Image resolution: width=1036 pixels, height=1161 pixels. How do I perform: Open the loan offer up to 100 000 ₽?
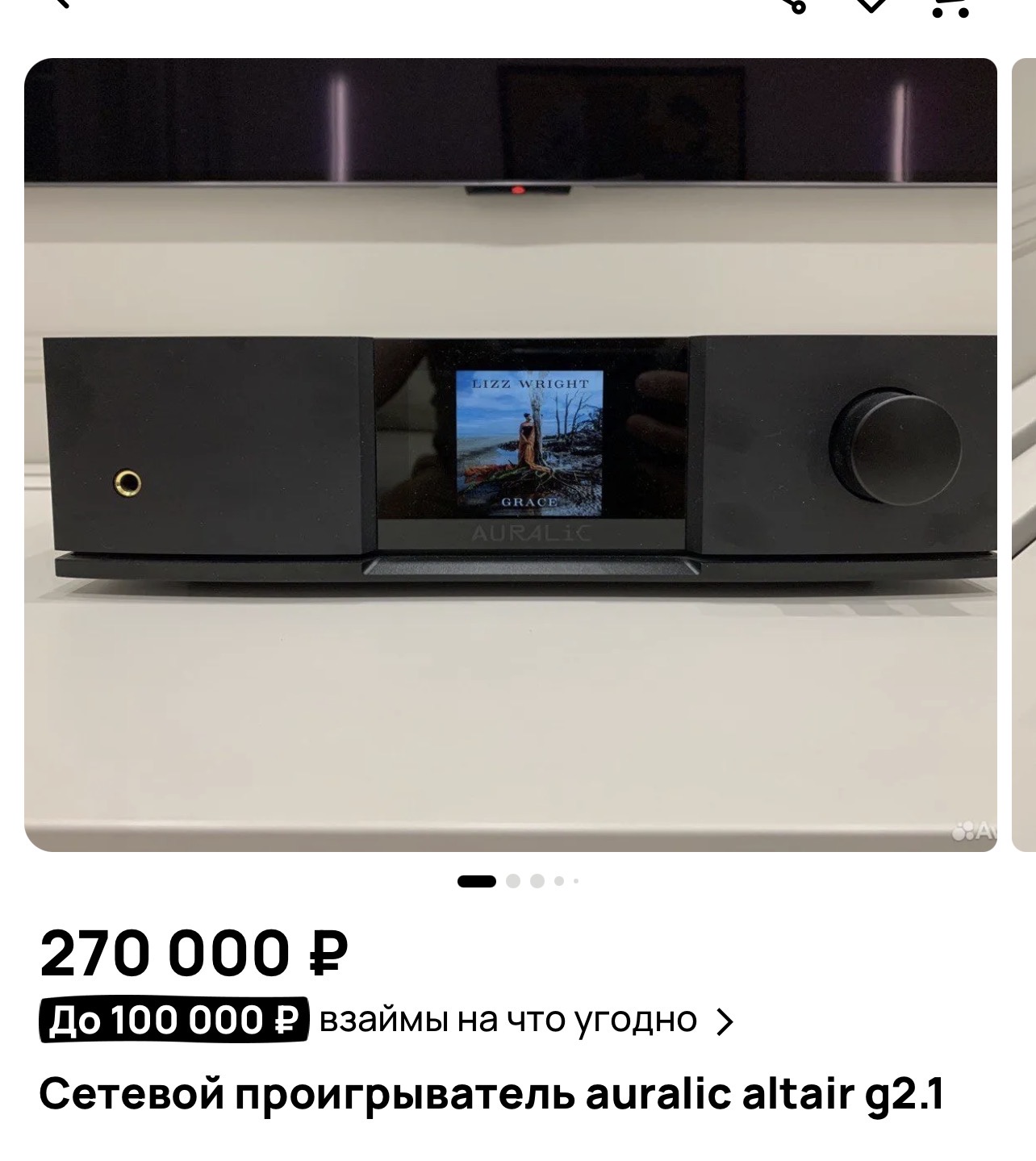[386, 1021]
